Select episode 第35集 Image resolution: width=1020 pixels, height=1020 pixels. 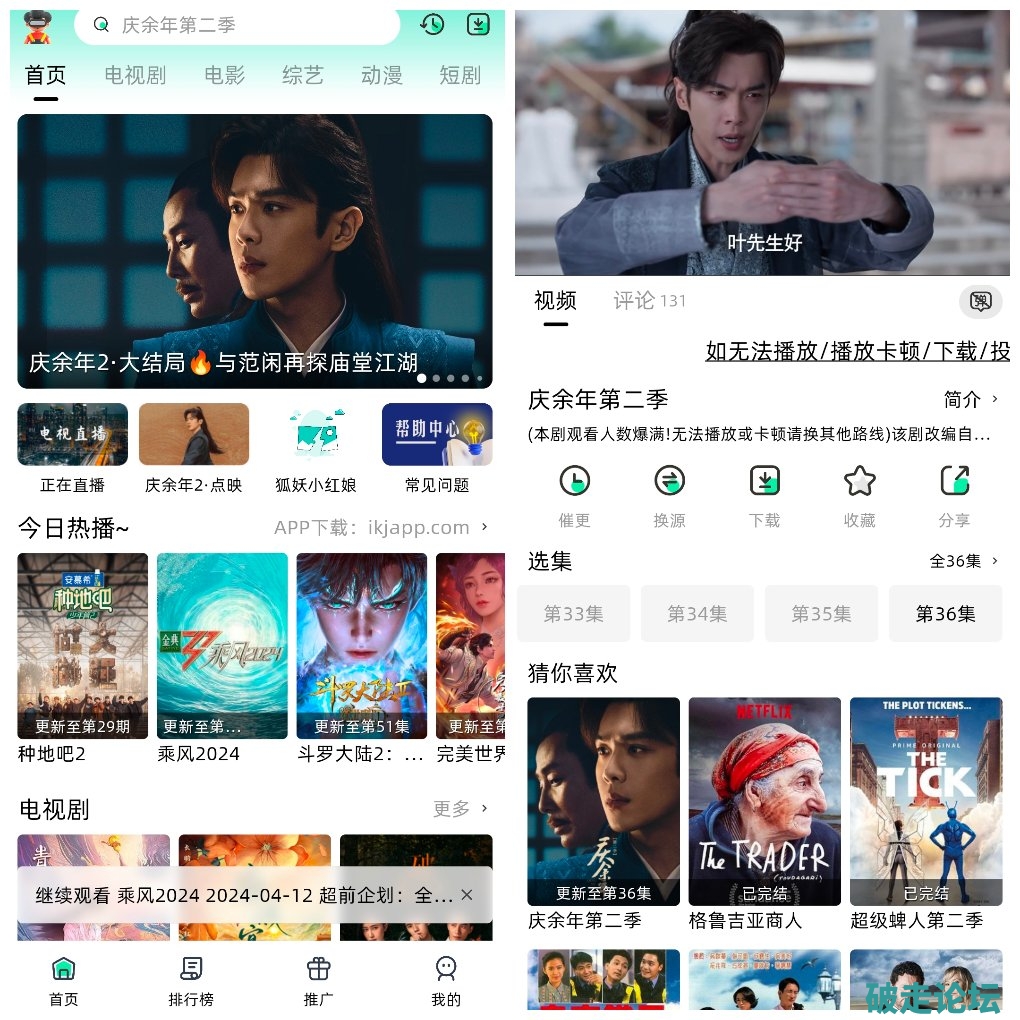coord(821,614)
